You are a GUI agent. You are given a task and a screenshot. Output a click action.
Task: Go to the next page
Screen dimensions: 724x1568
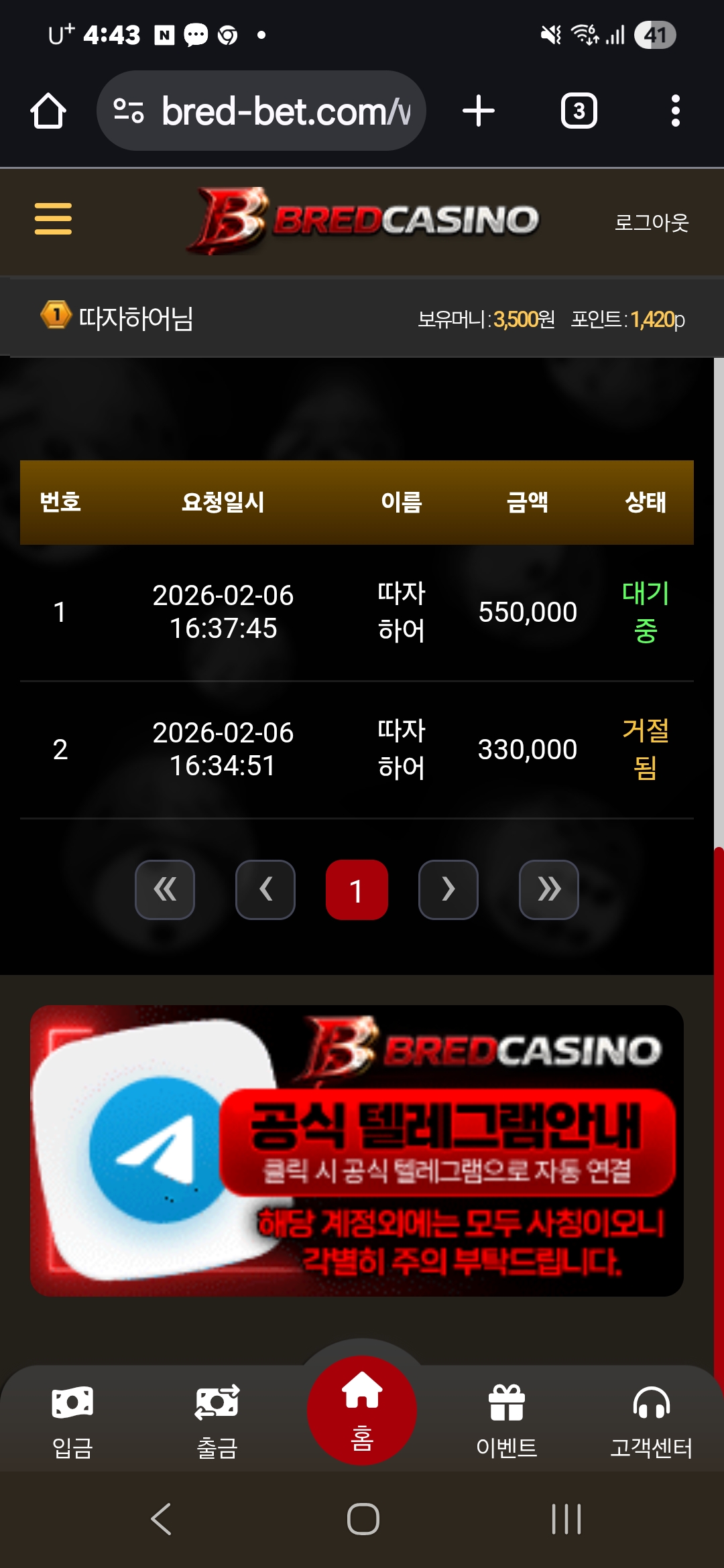(x=448, y=889)
